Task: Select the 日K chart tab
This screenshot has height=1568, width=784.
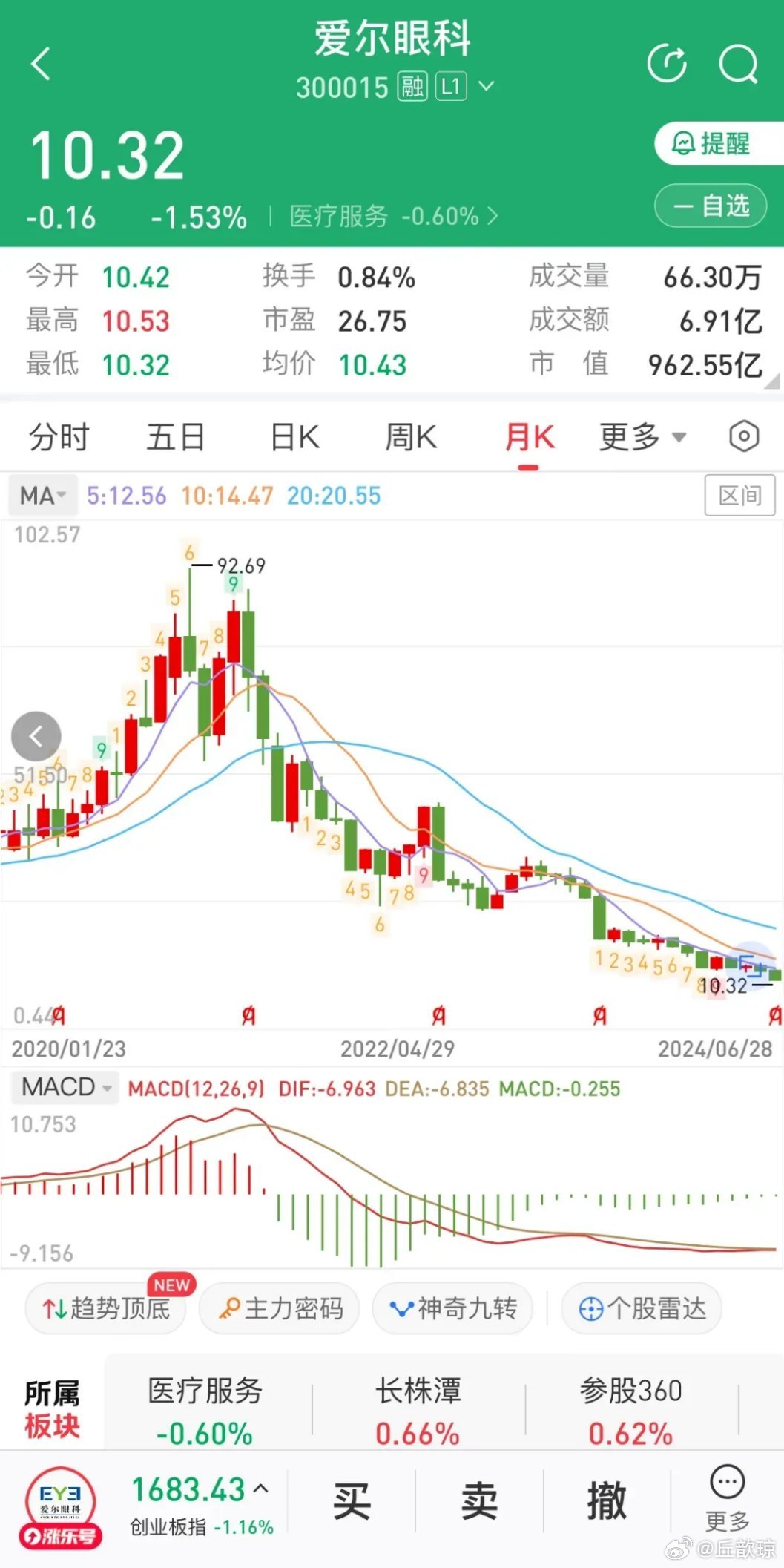Action: tap(294, 437)
